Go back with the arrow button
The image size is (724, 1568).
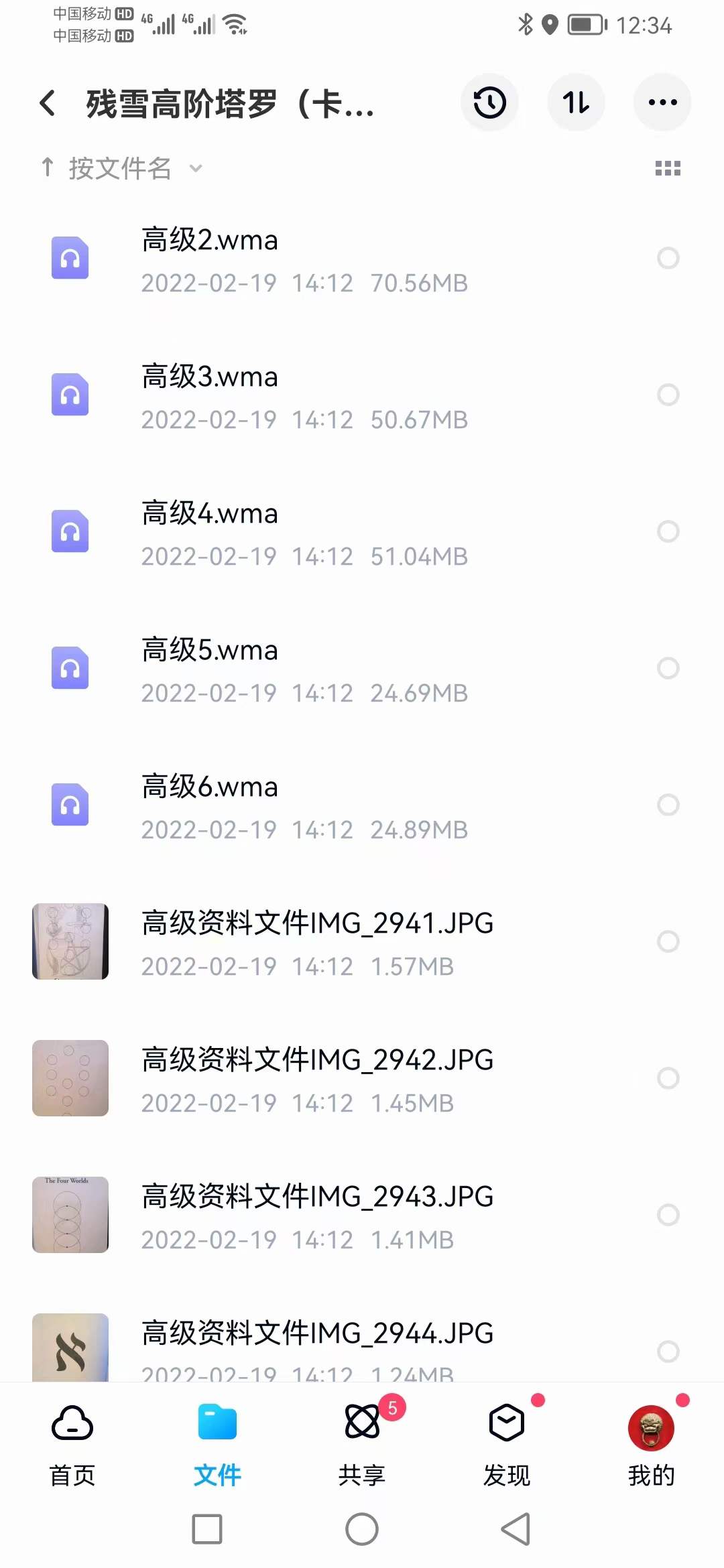pos(47,102)
